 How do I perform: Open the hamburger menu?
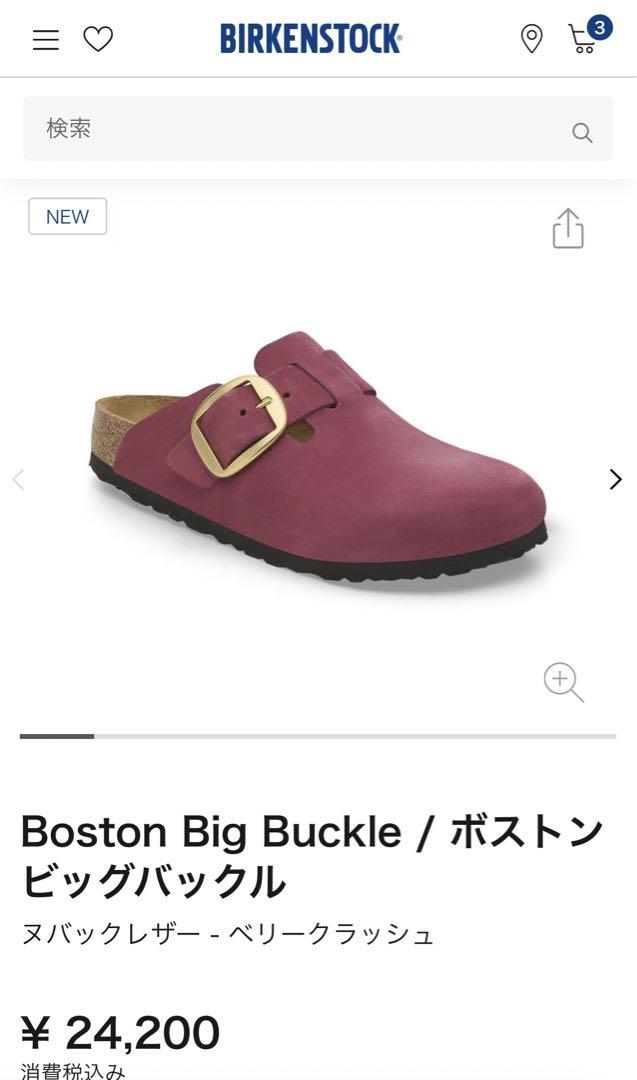[46, 39]
